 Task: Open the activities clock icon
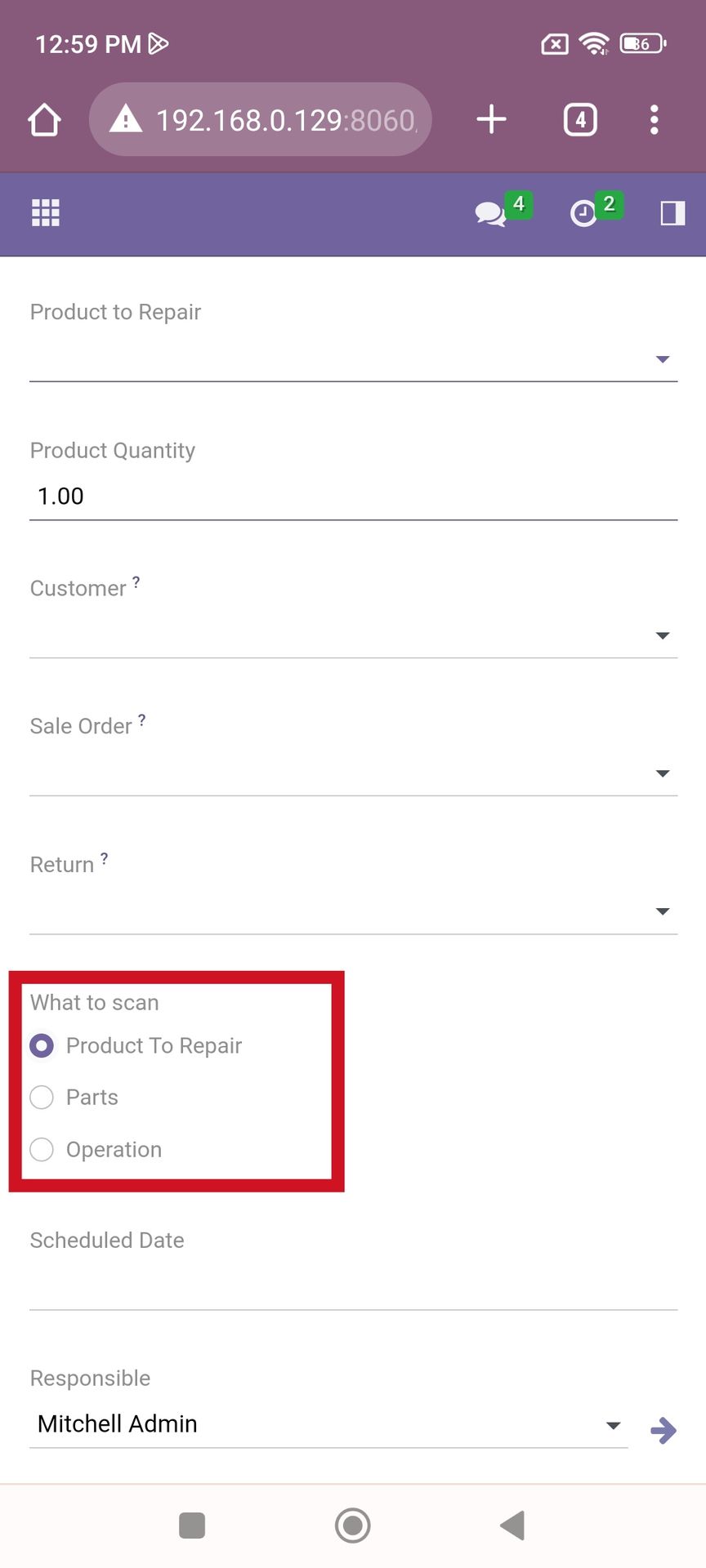coord(583,214)
